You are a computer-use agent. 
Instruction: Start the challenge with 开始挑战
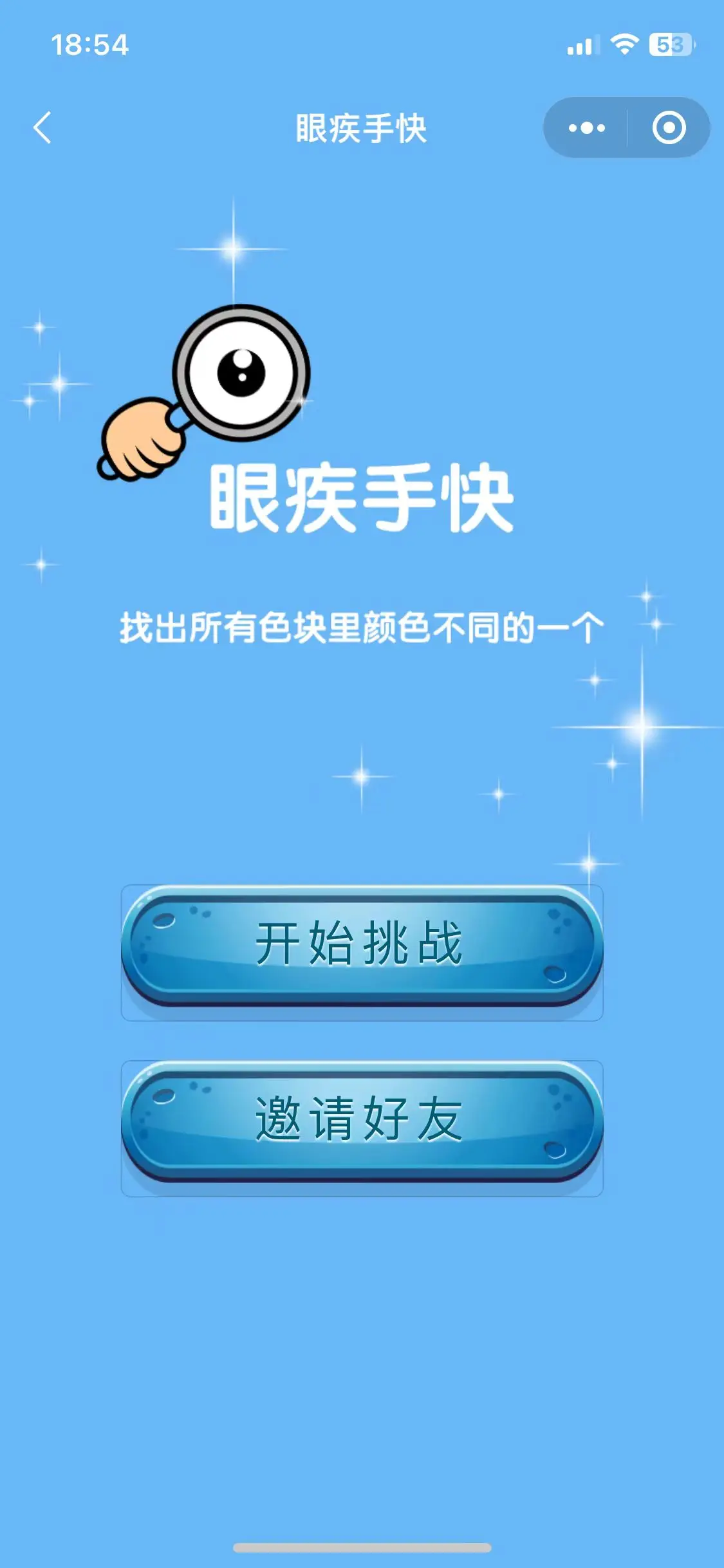point(362,946)
